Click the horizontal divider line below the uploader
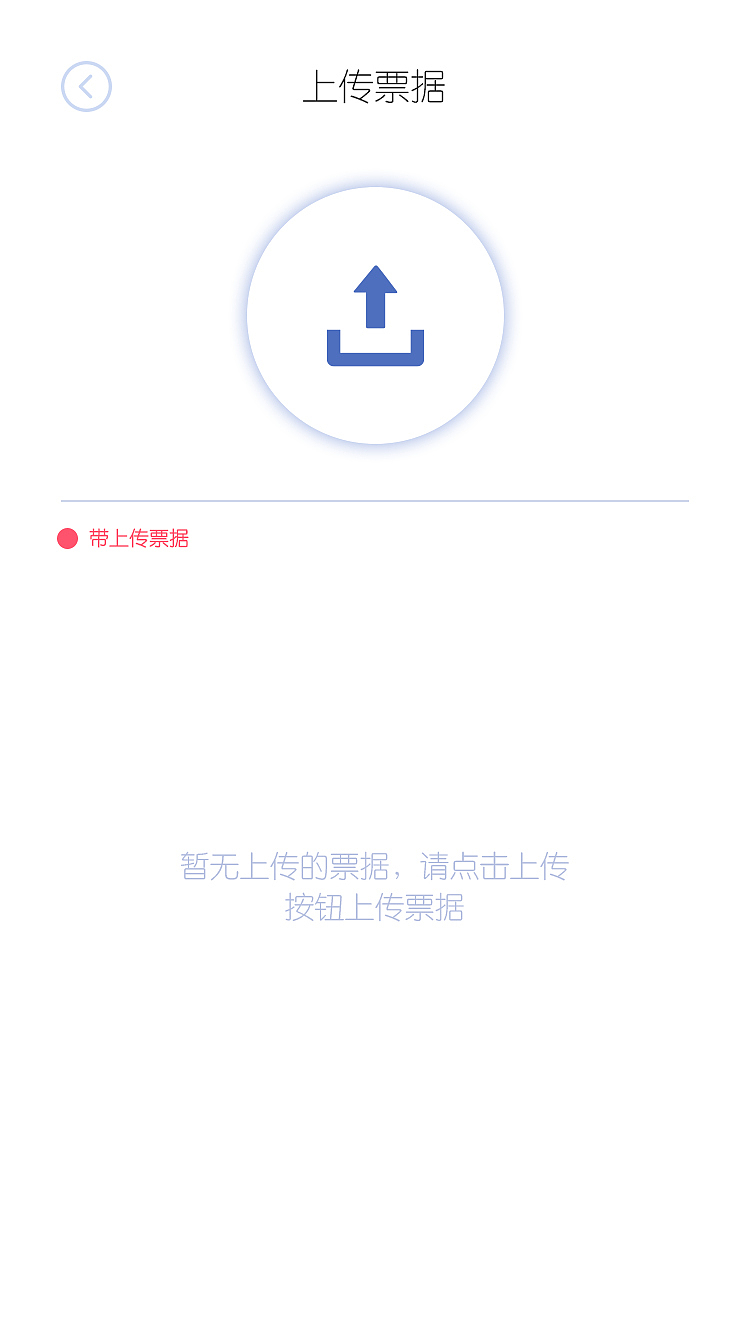This screenshot has width=750, height=1334. [375, 498]
